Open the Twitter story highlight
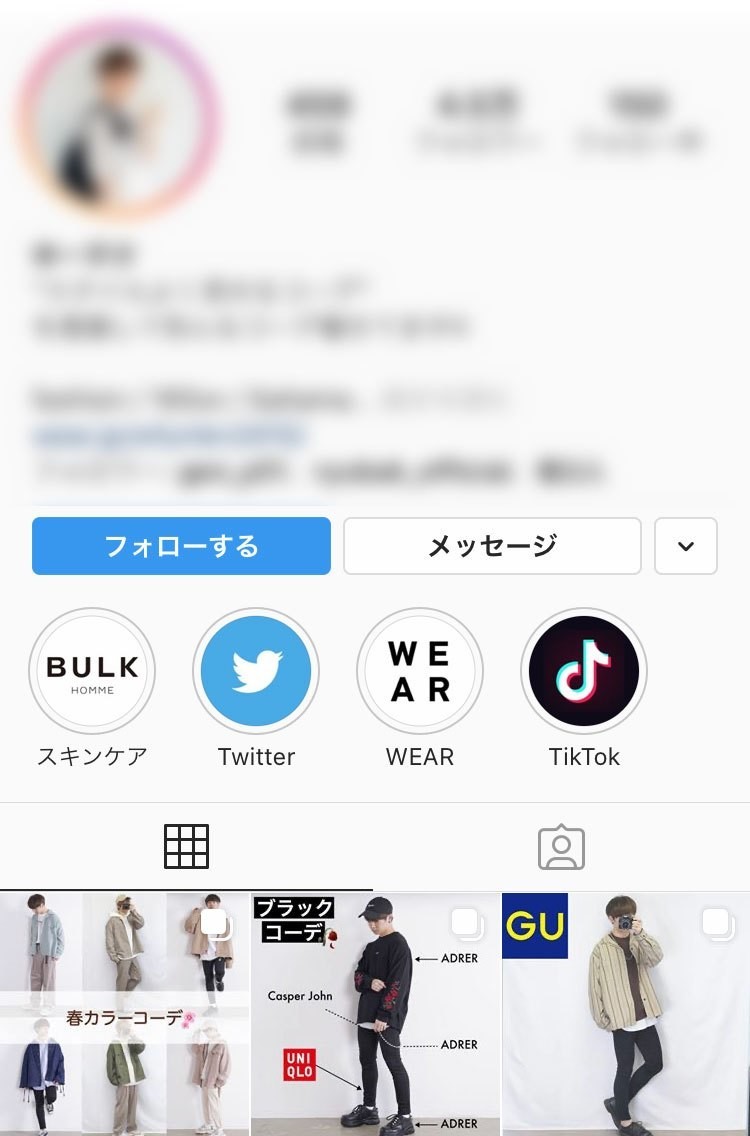Image resolution: width=750 pixels, height=1136 pixels. coord(256,671)
